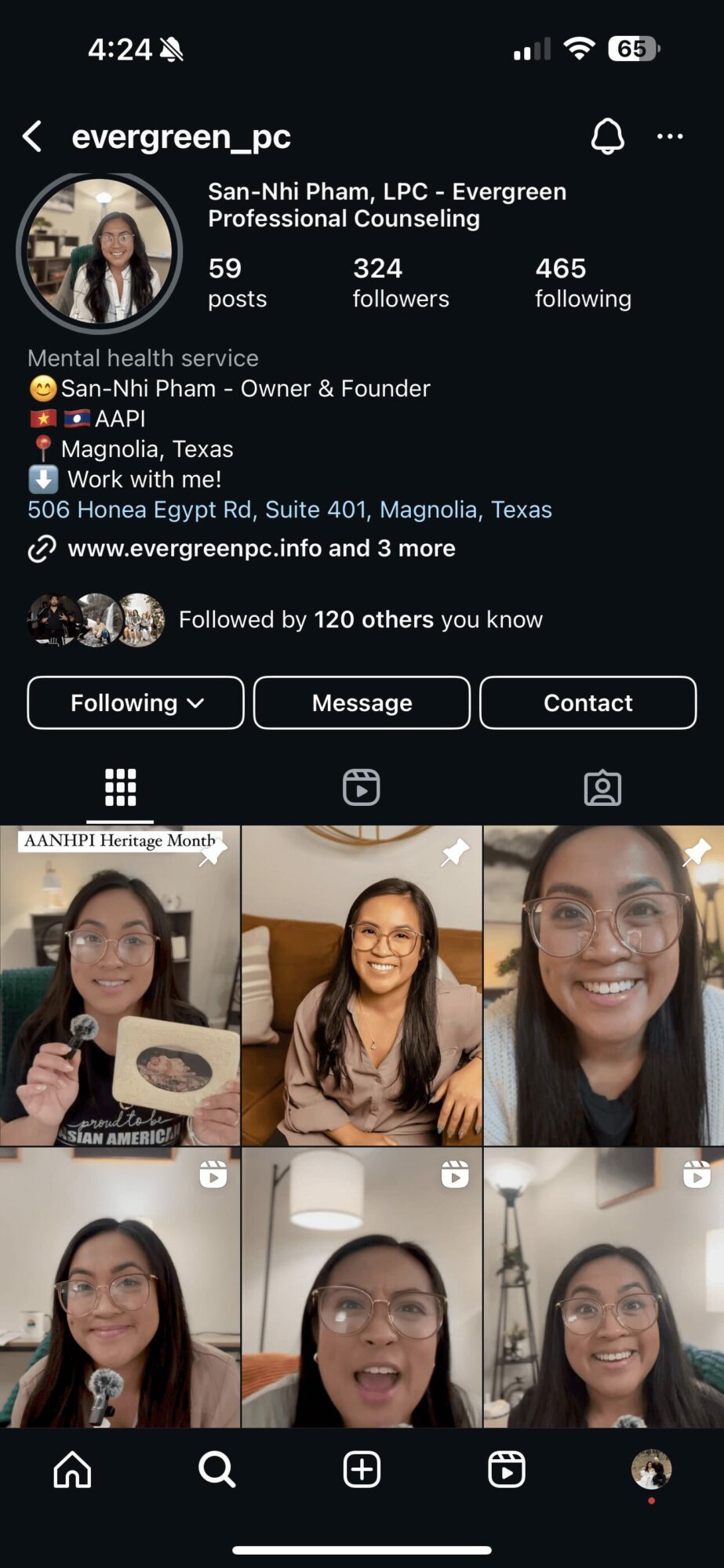724x1568 pixels.
Task: Message evergreen_pc
Action: 362,702
